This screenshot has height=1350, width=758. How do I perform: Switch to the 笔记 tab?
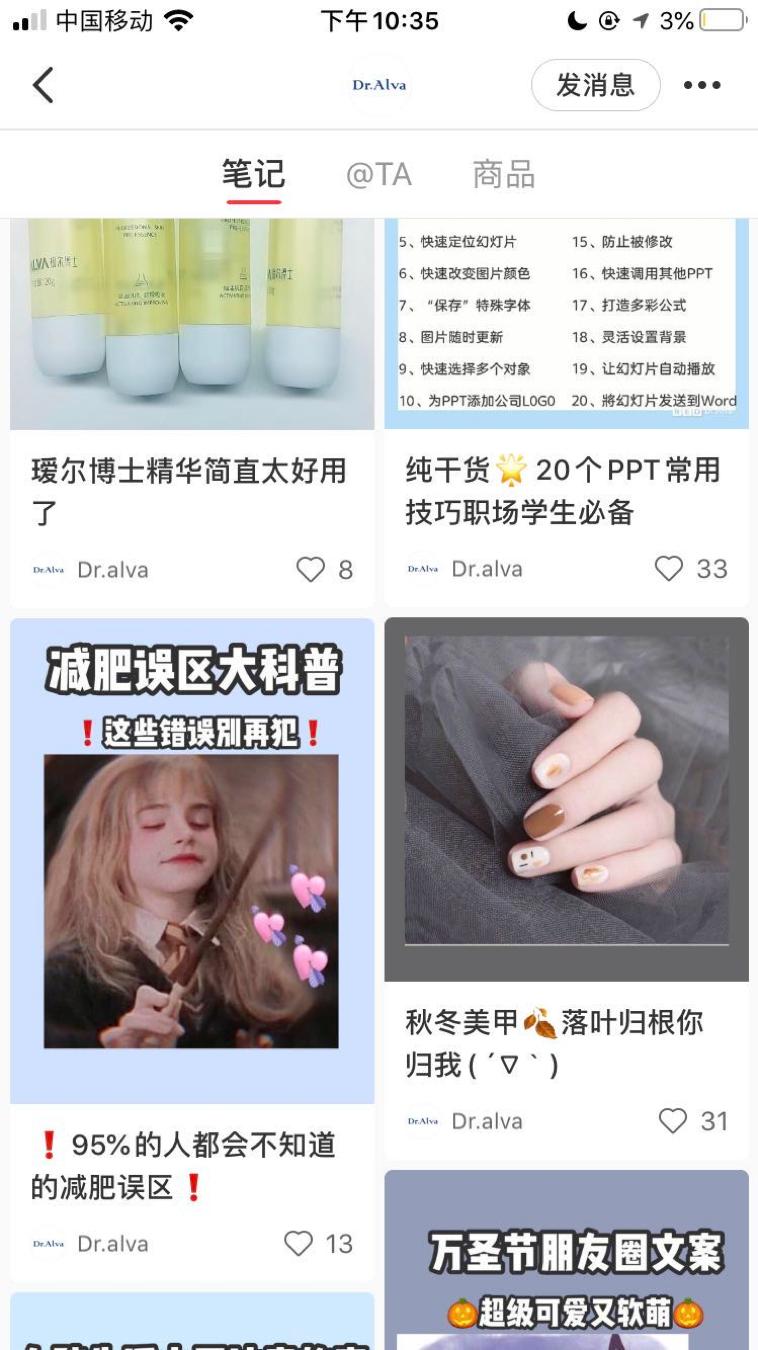253,174
